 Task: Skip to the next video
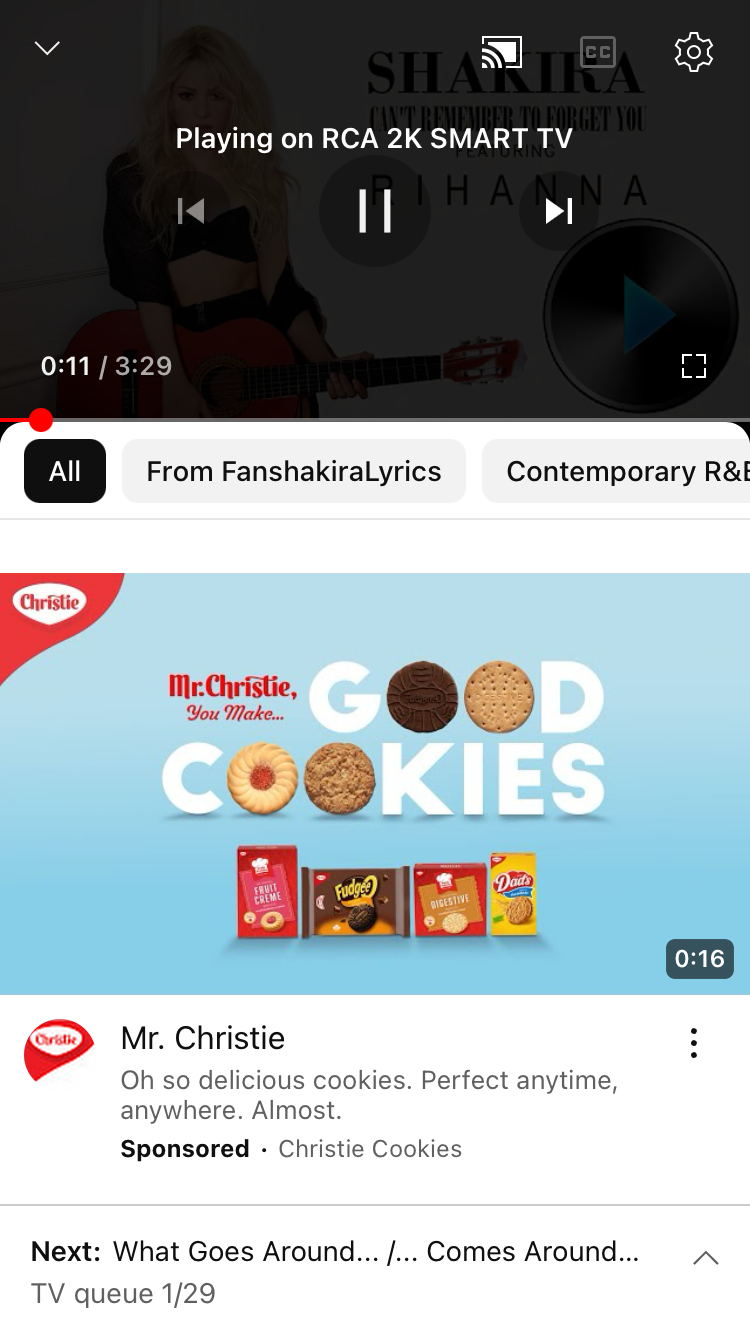click(558, 211)
